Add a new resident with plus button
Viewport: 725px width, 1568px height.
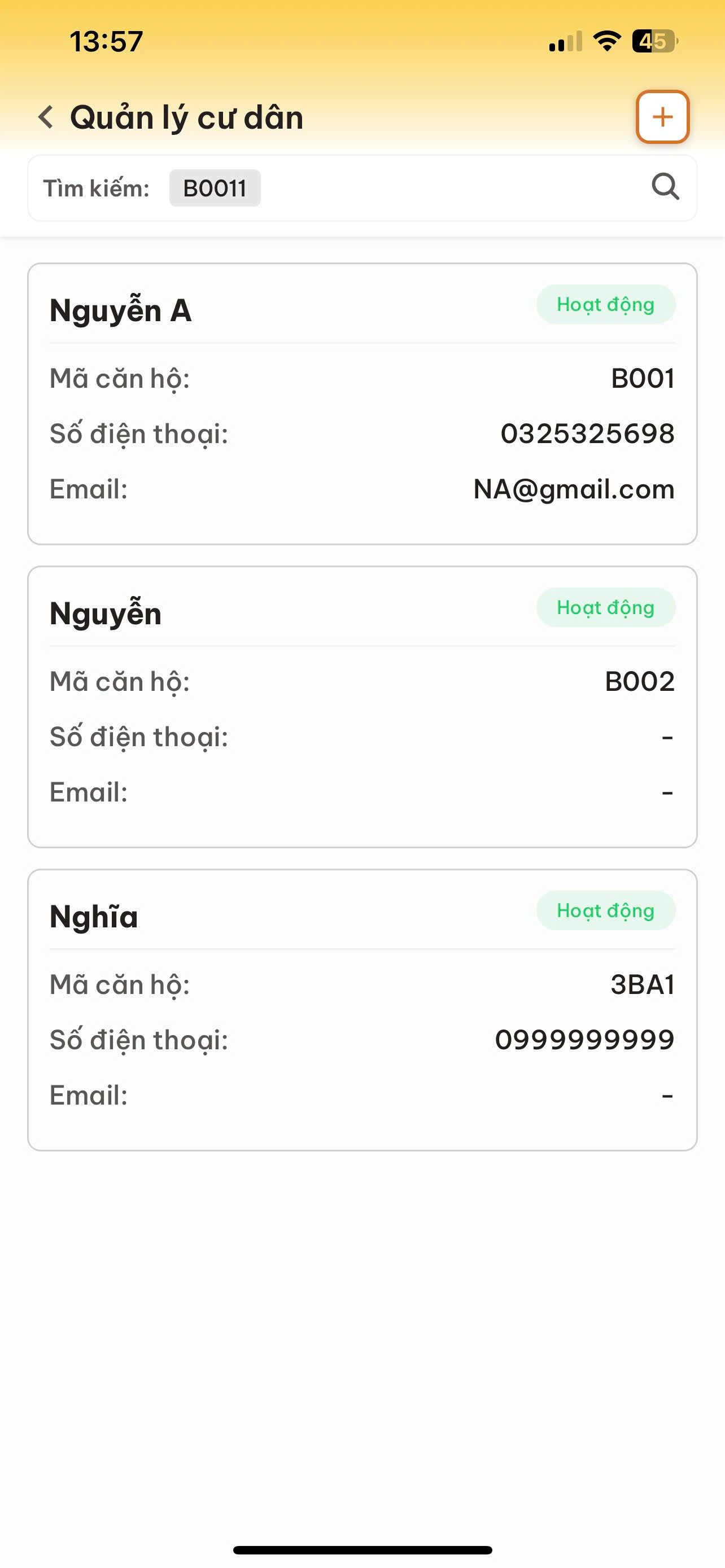click(x=662, y=117)
